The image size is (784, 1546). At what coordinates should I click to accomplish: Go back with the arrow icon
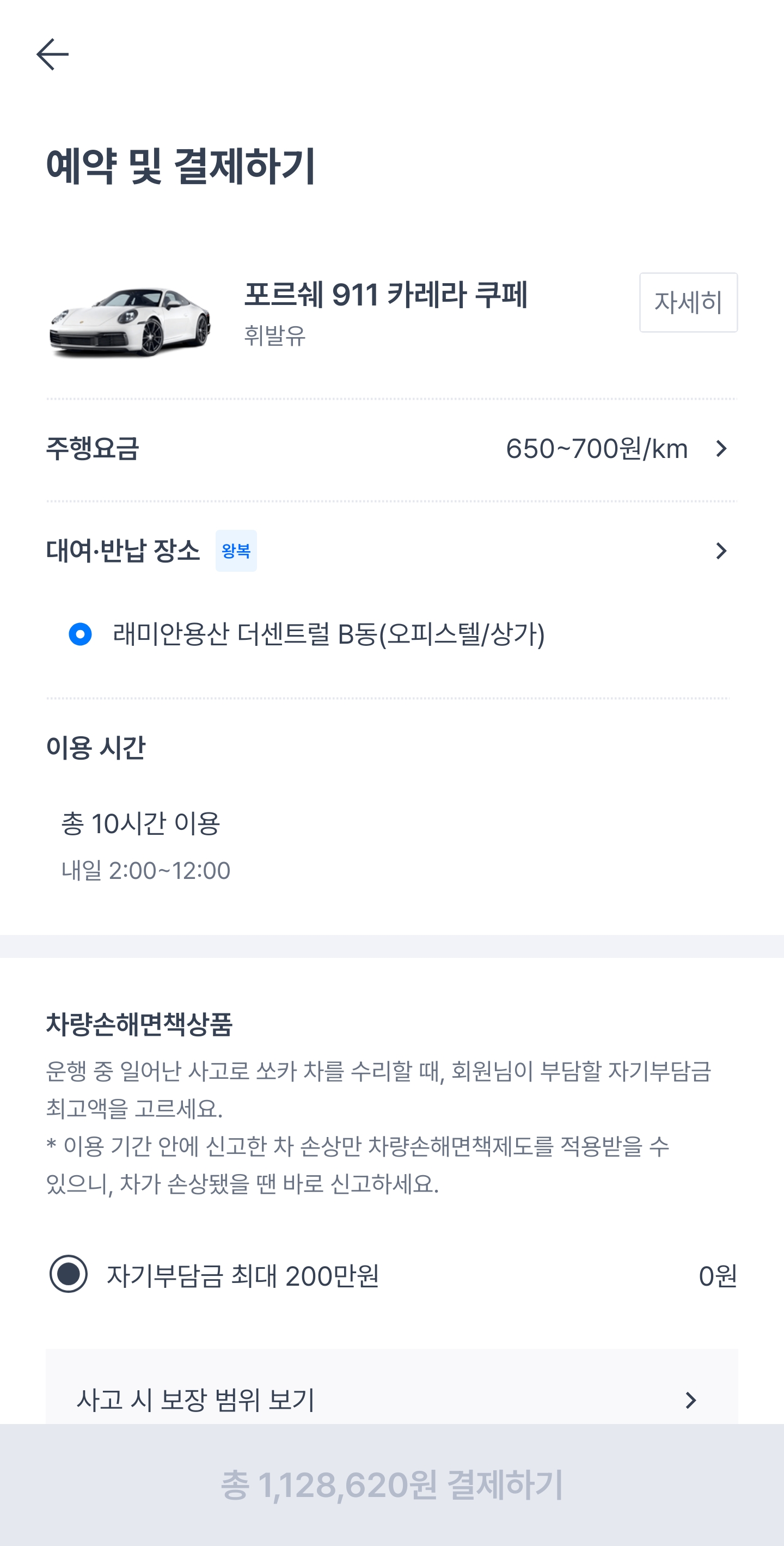point(52,54)
